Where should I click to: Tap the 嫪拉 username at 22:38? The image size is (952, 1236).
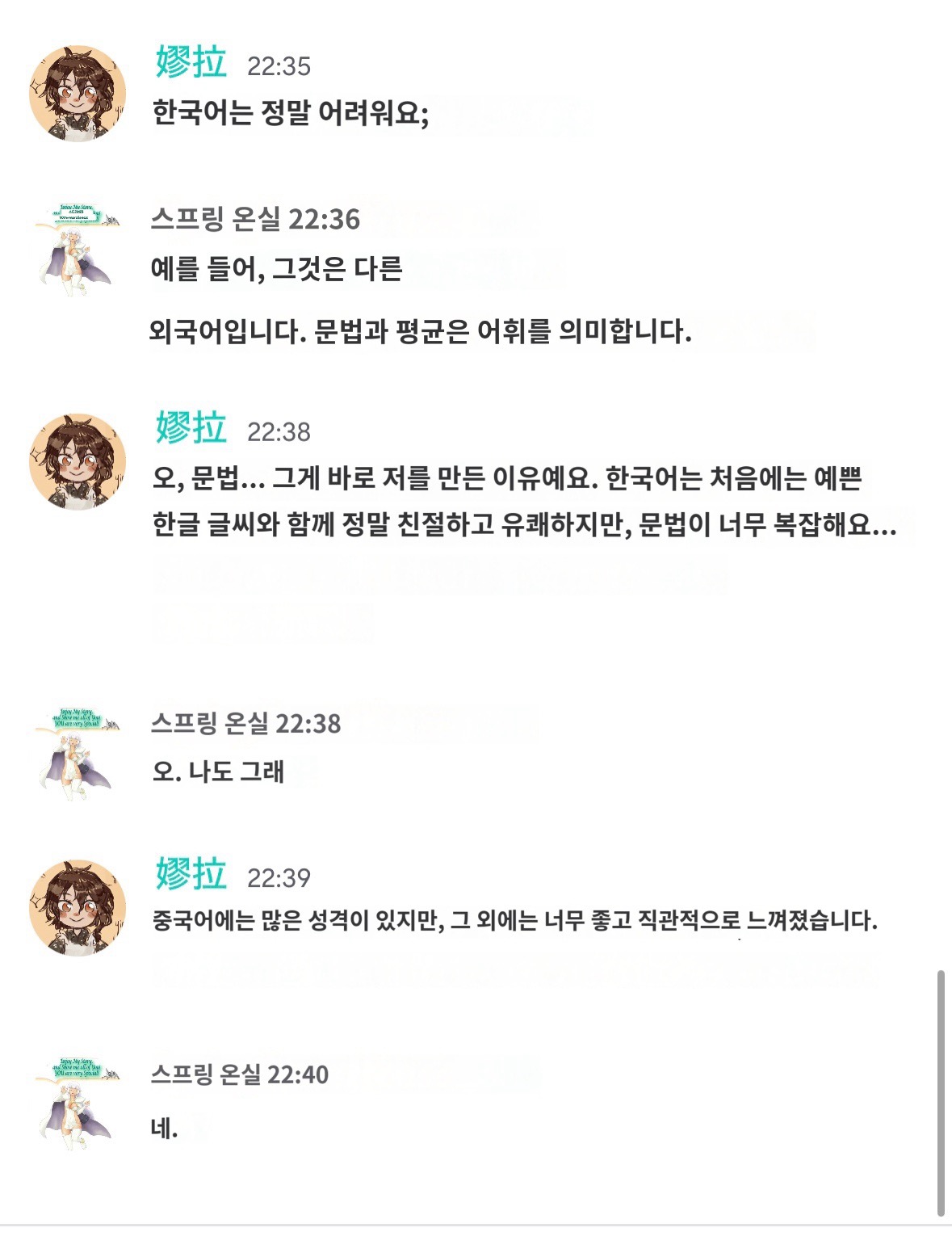191,427
